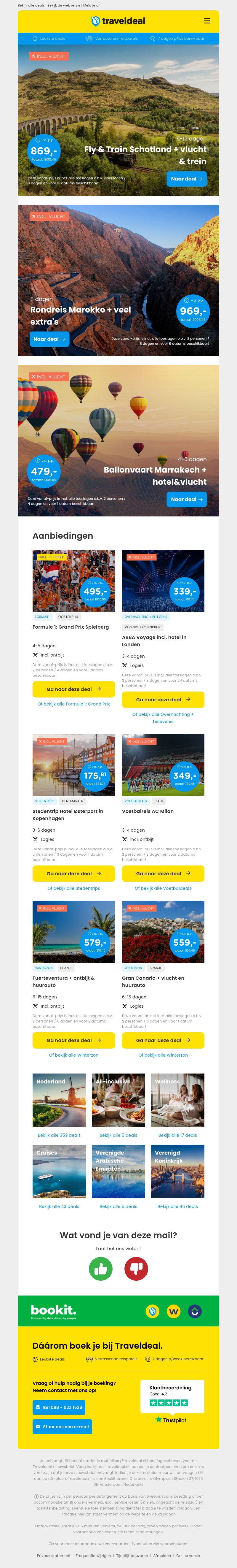Go to the ABBA Voyage London deal
The width and height of the screenshot is (237, 1568).
pyautogui.click(x=163, y=699)
